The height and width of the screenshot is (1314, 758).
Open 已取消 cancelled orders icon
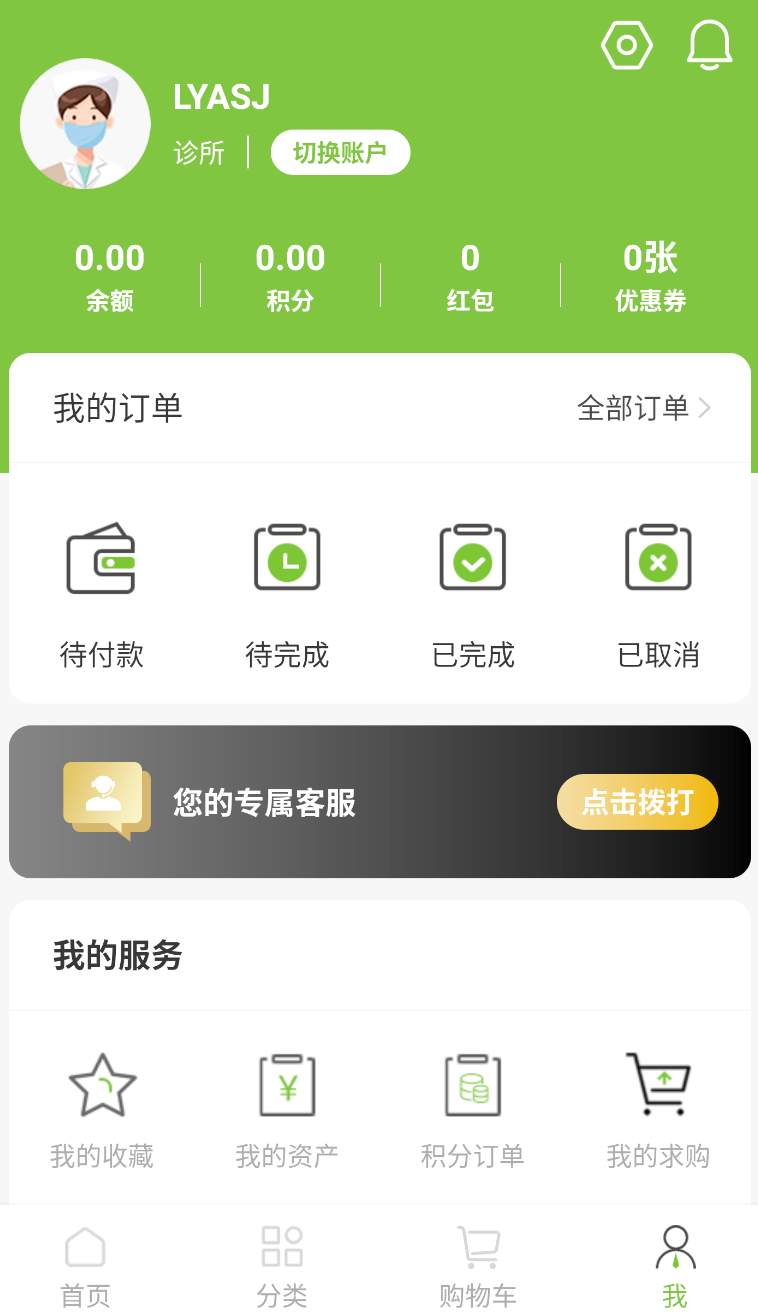(658, 558)
